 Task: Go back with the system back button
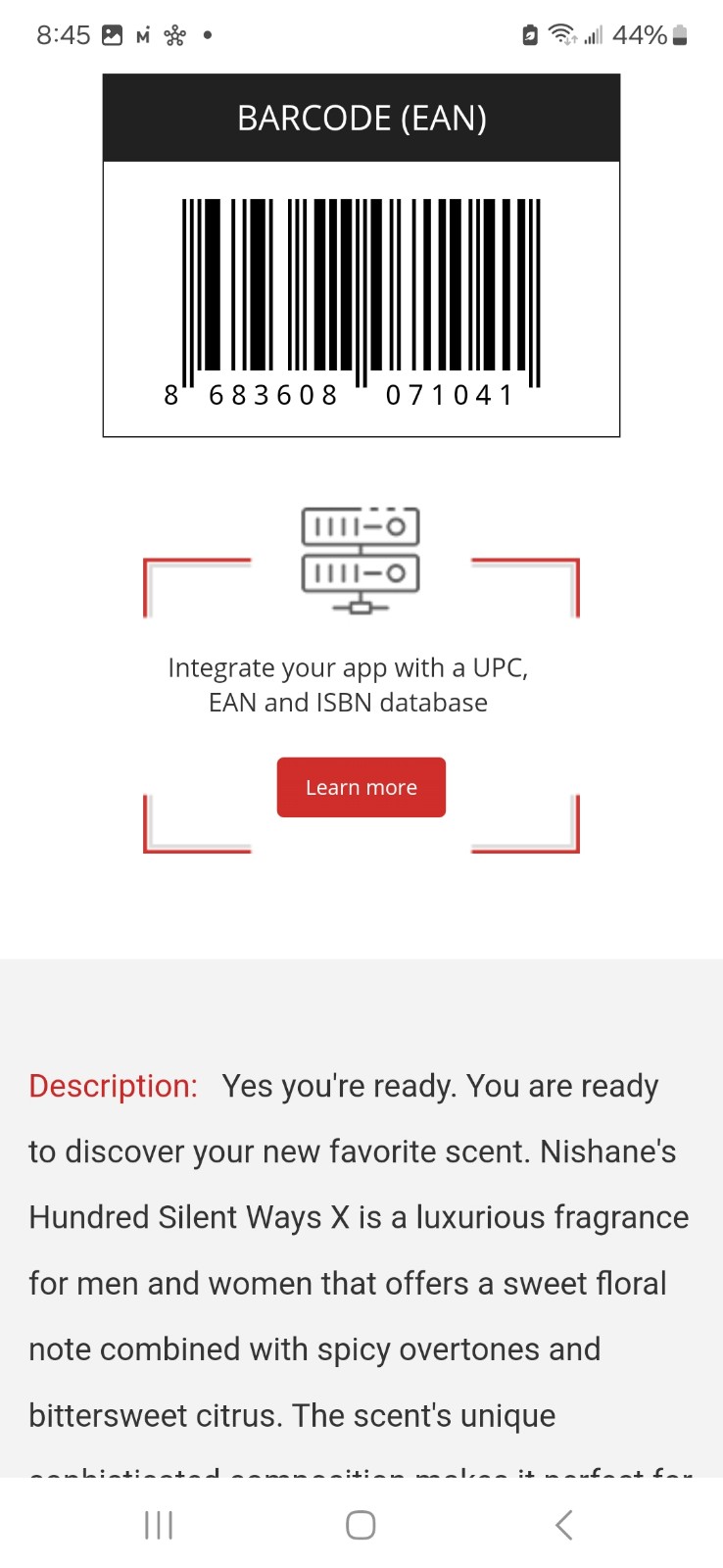click(563, 1525)
